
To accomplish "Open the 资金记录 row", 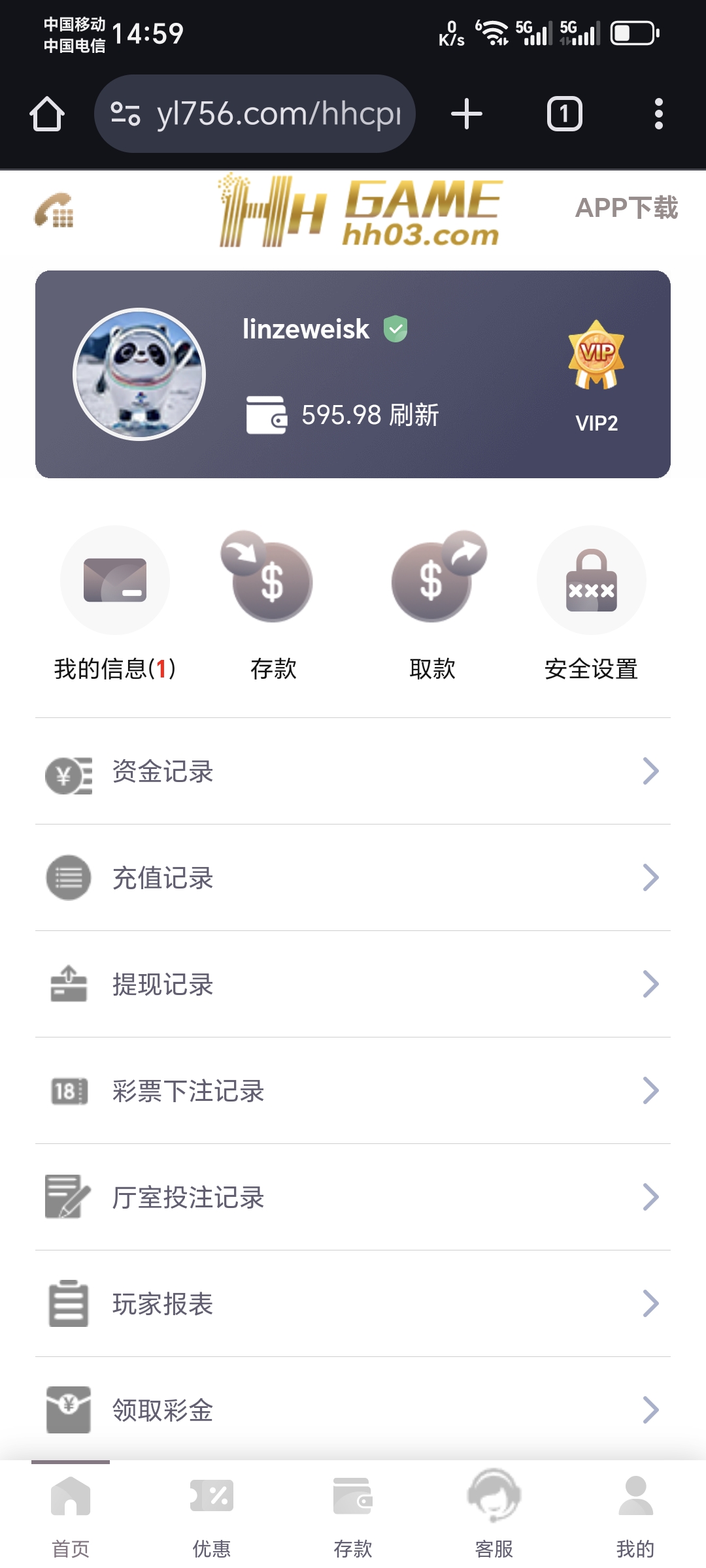I will (x=353, y=772).
